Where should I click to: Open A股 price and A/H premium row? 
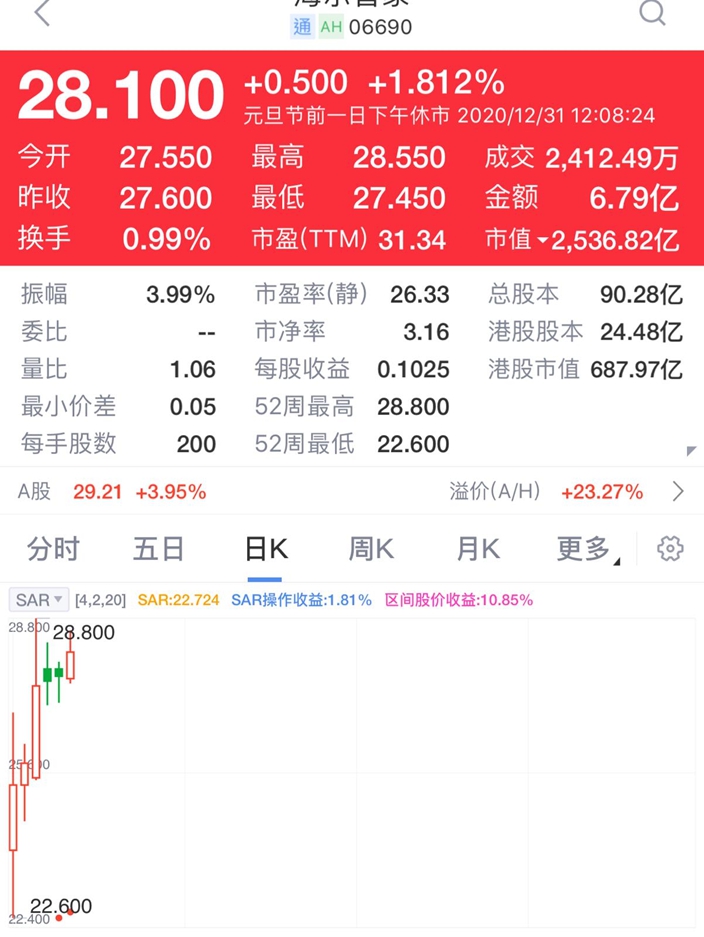point(352,492)
